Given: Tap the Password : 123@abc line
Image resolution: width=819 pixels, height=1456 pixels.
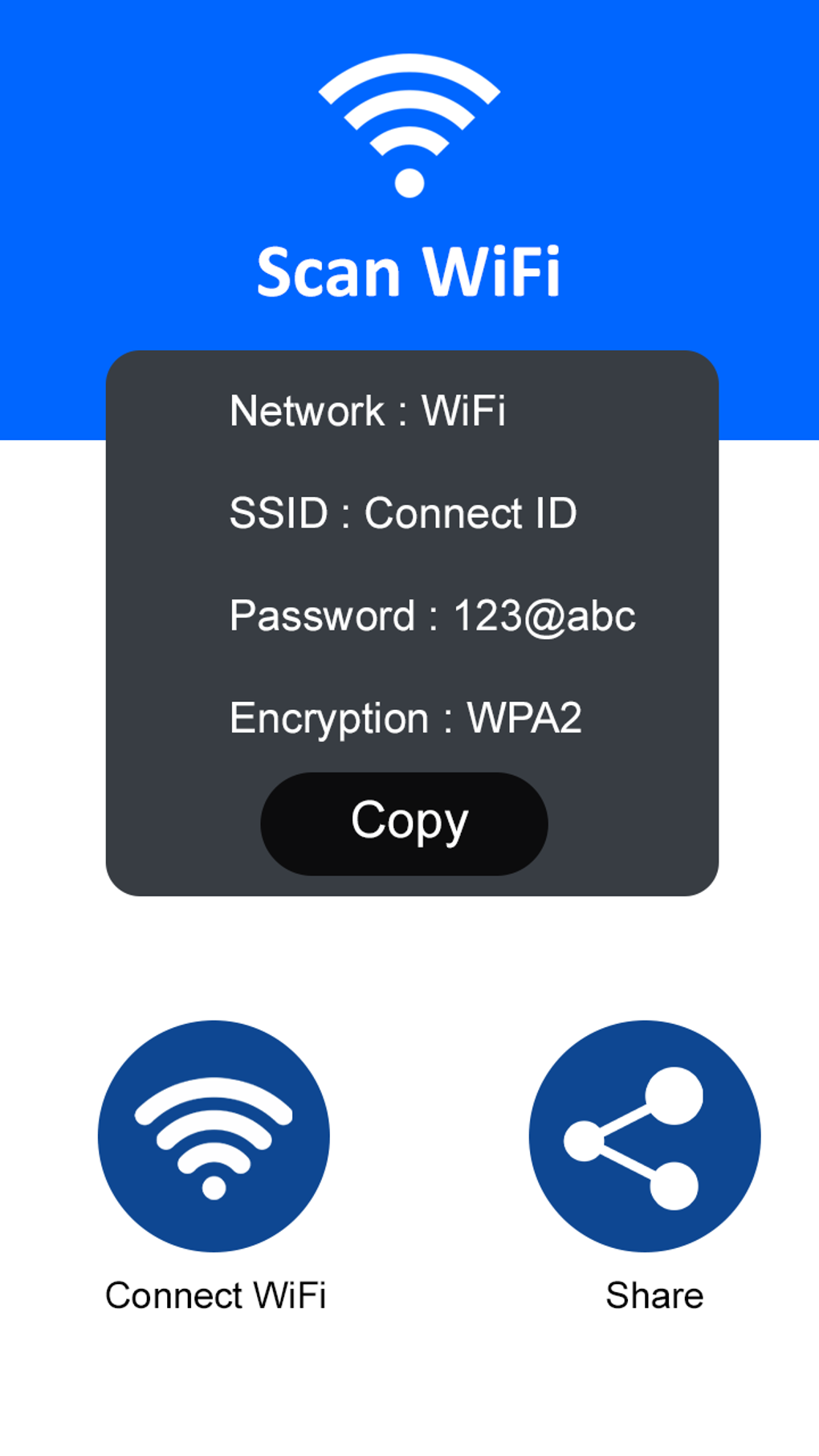Looking at the screenshot, I should coord(432,615).
